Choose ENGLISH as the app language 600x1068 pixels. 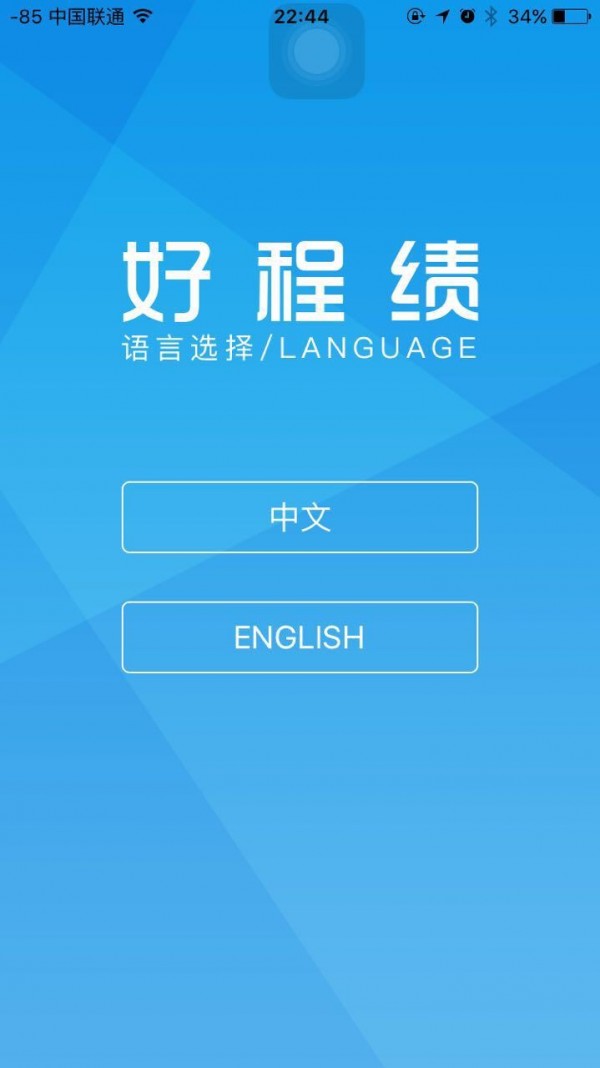pyautogui.click(x=300, y=637)
